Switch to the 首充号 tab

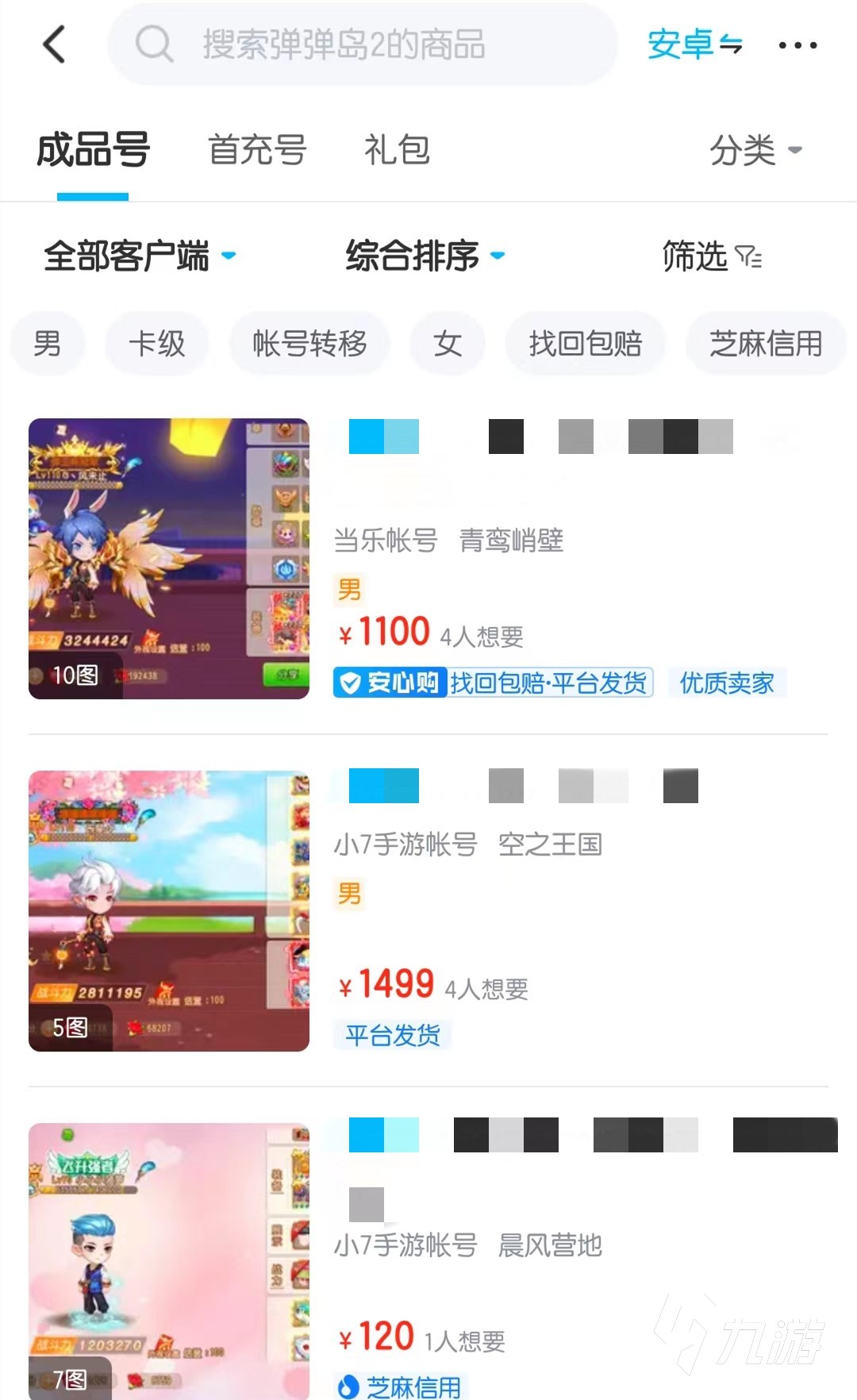(x=257, y=150)
